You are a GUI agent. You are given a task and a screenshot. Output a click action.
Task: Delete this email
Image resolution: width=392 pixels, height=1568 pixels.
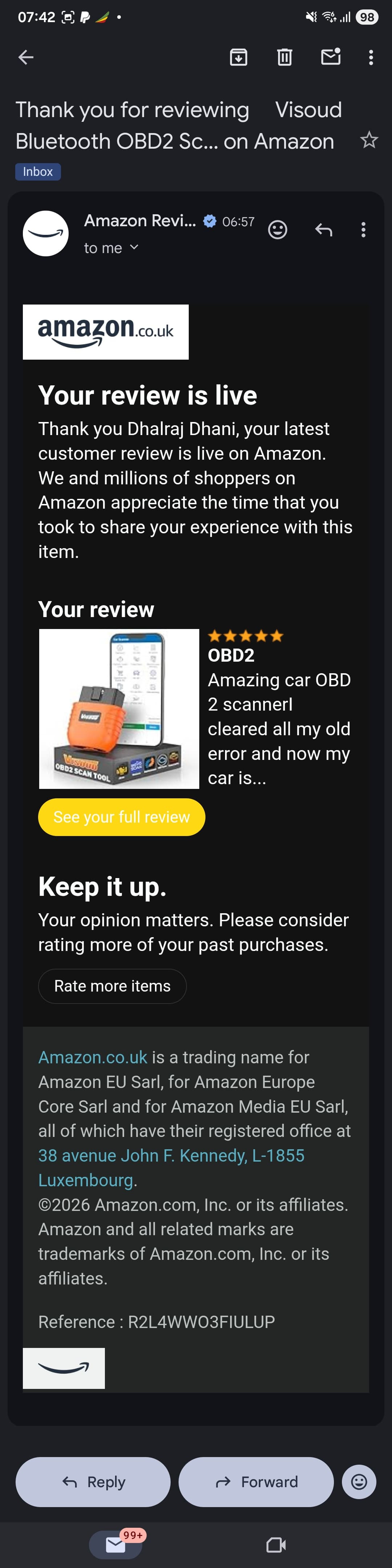point(285,57)
